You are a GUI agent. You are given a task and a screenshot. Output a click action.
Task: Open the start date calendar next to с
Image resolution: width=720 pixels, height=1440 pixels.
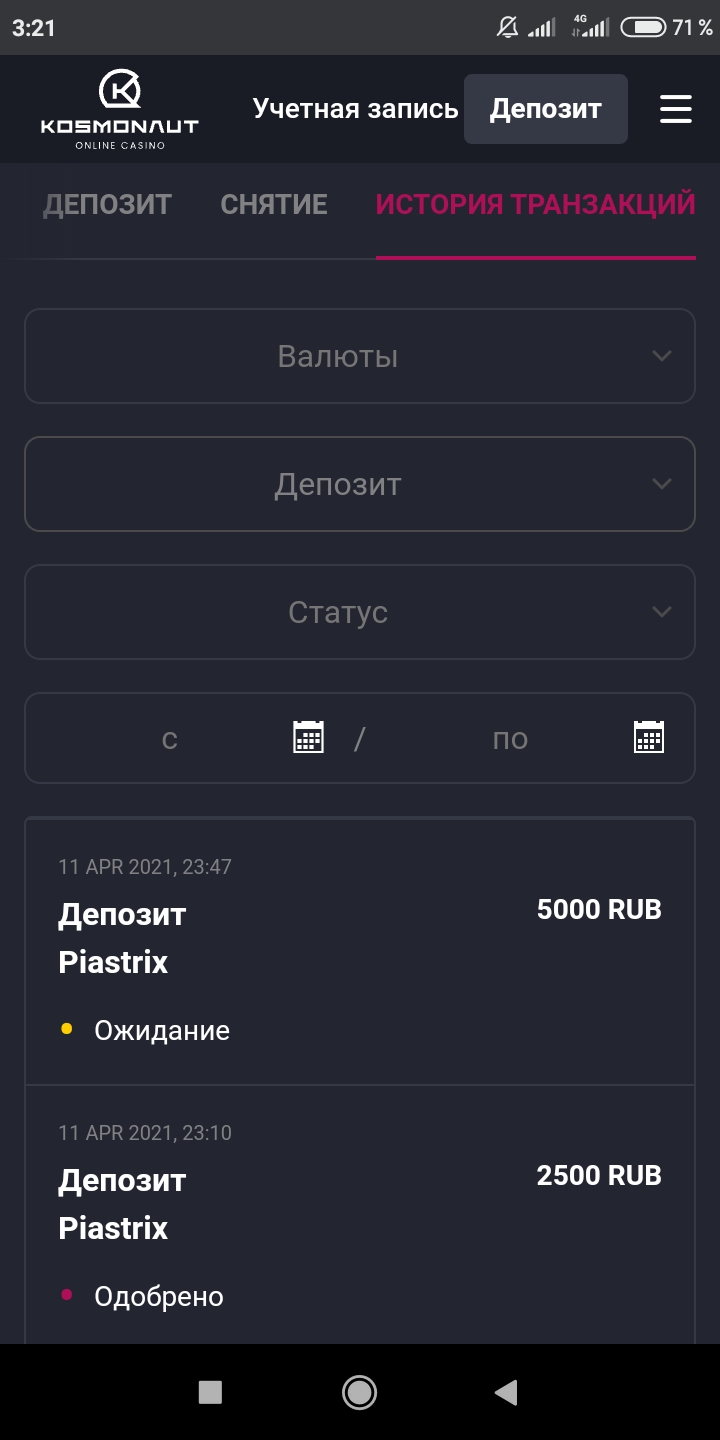[x=308, y=737]
